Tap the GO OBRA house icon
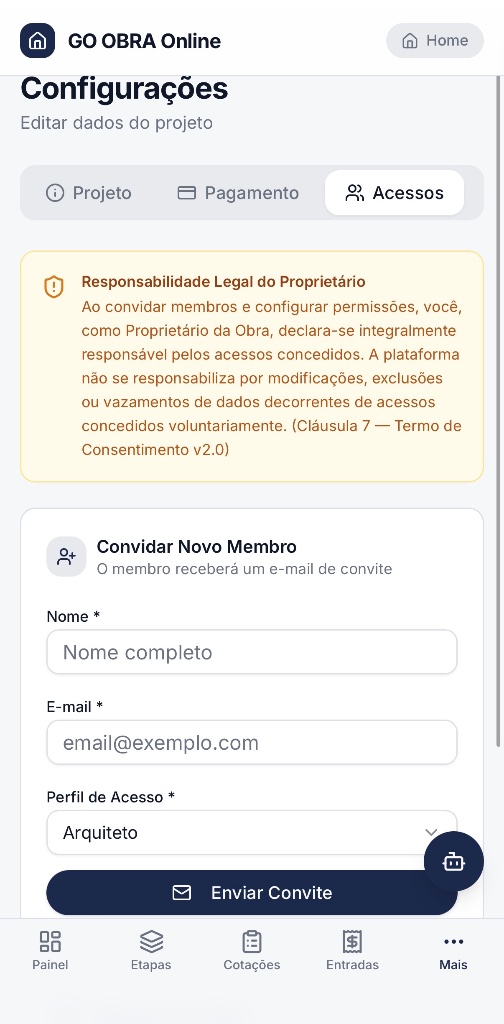 pos(38,40)
